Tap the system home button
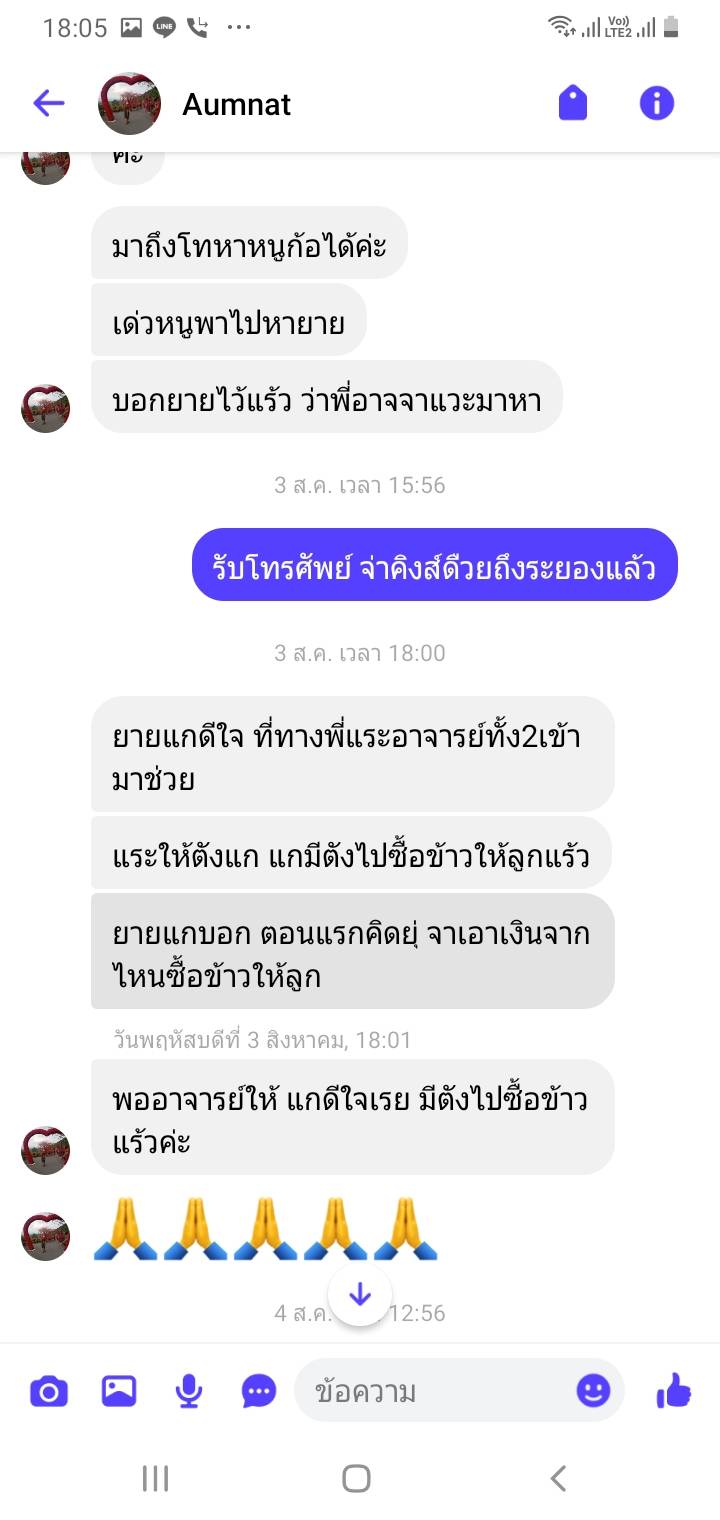This screenshot has height=1520, width=720. tap(356, 1478)
